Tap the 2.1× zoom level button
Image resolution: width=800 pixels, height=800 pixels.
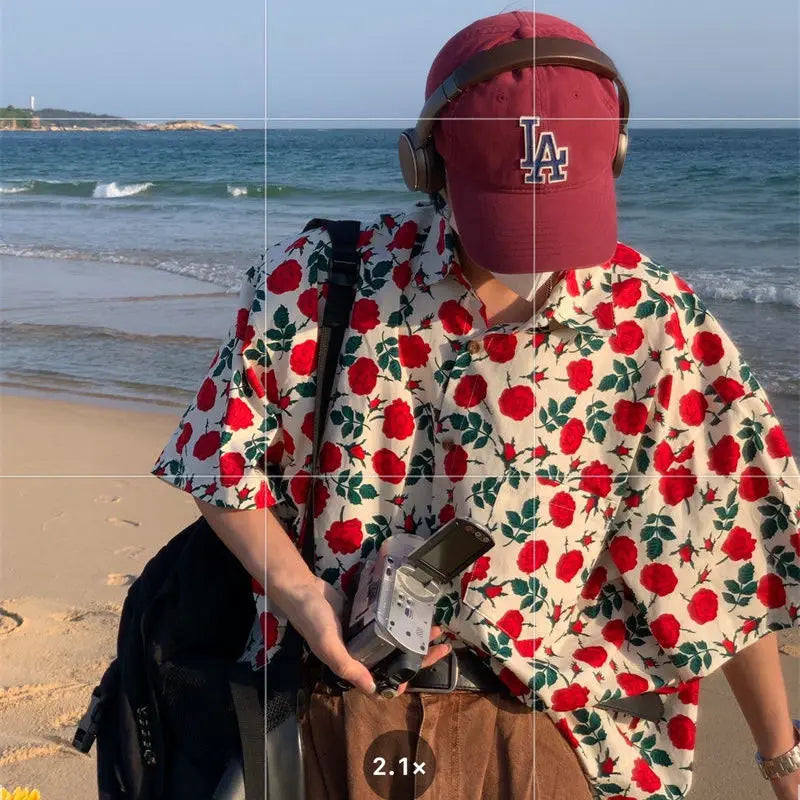tap(399, 767)
